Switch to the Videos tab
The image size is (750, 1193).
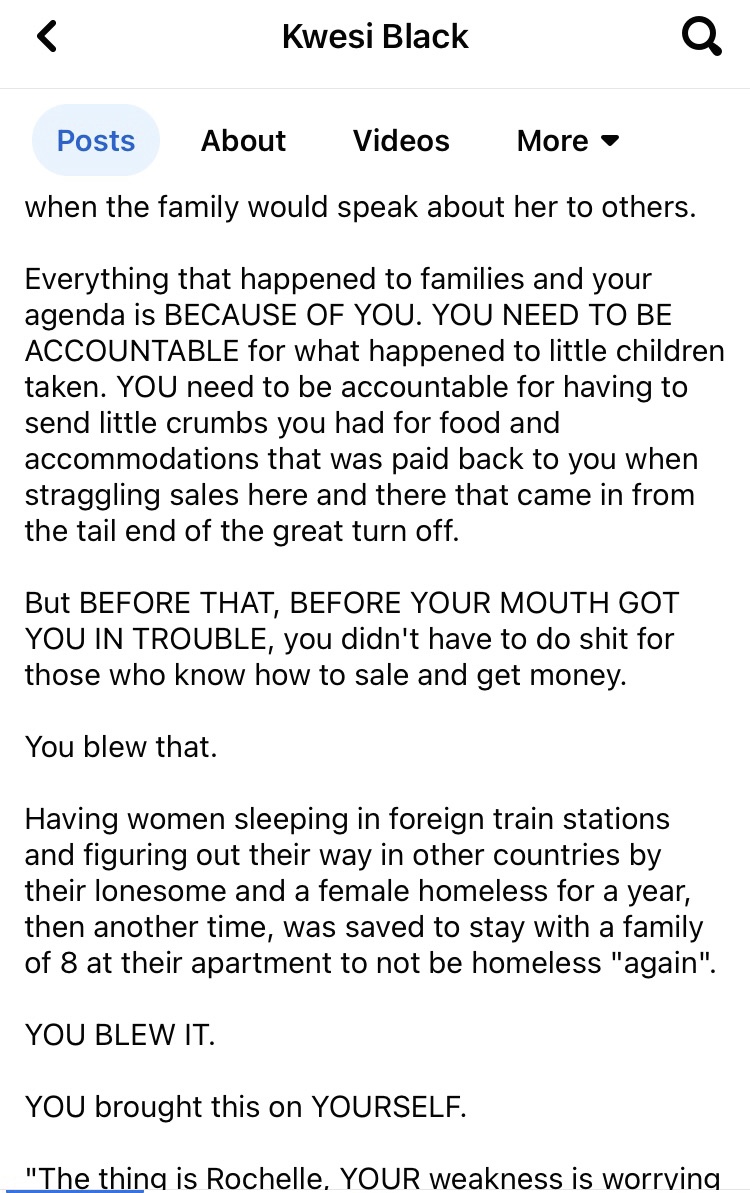tap(401, 141)
